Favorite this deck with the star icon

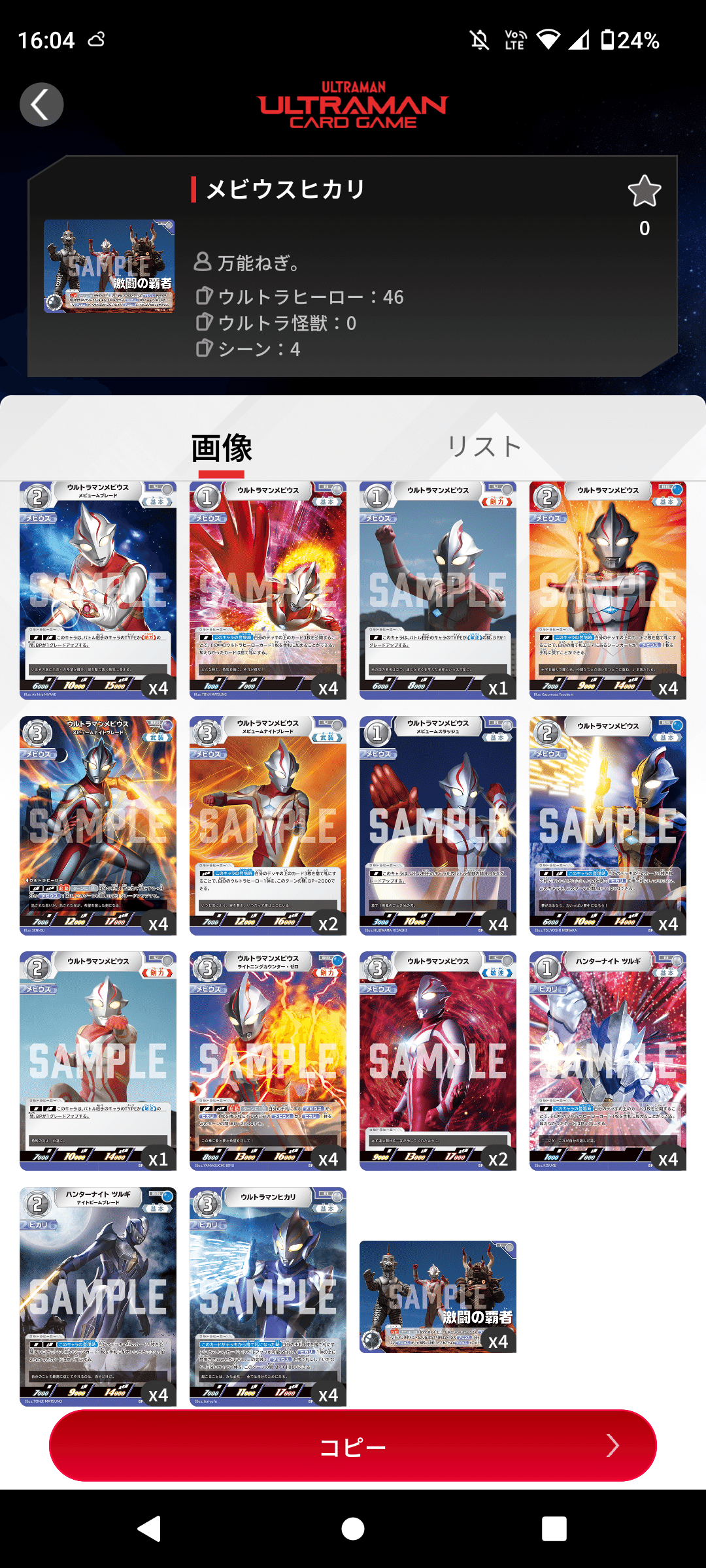pyautogui.click(x=644, y=191)
